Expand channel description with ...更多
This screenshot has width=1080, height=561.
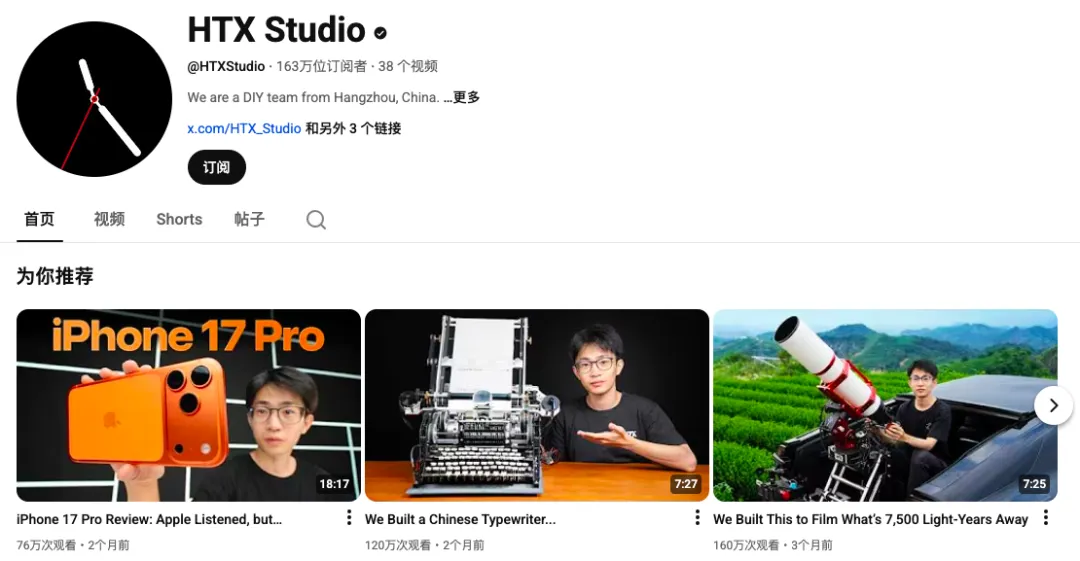pyautogui.click(x=462, y=97)
